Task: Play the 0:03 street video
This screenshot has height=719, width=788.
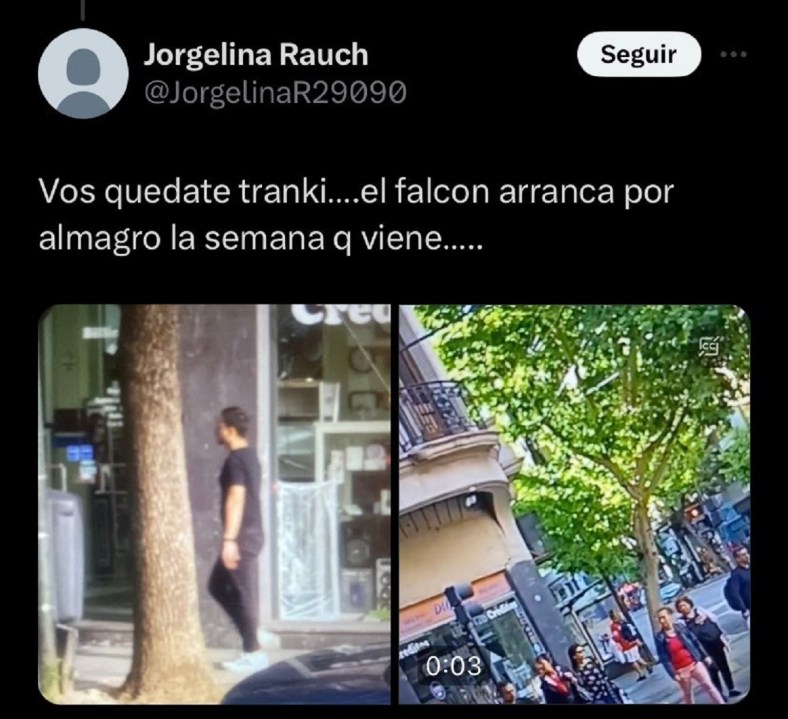Action: point(574,504)
